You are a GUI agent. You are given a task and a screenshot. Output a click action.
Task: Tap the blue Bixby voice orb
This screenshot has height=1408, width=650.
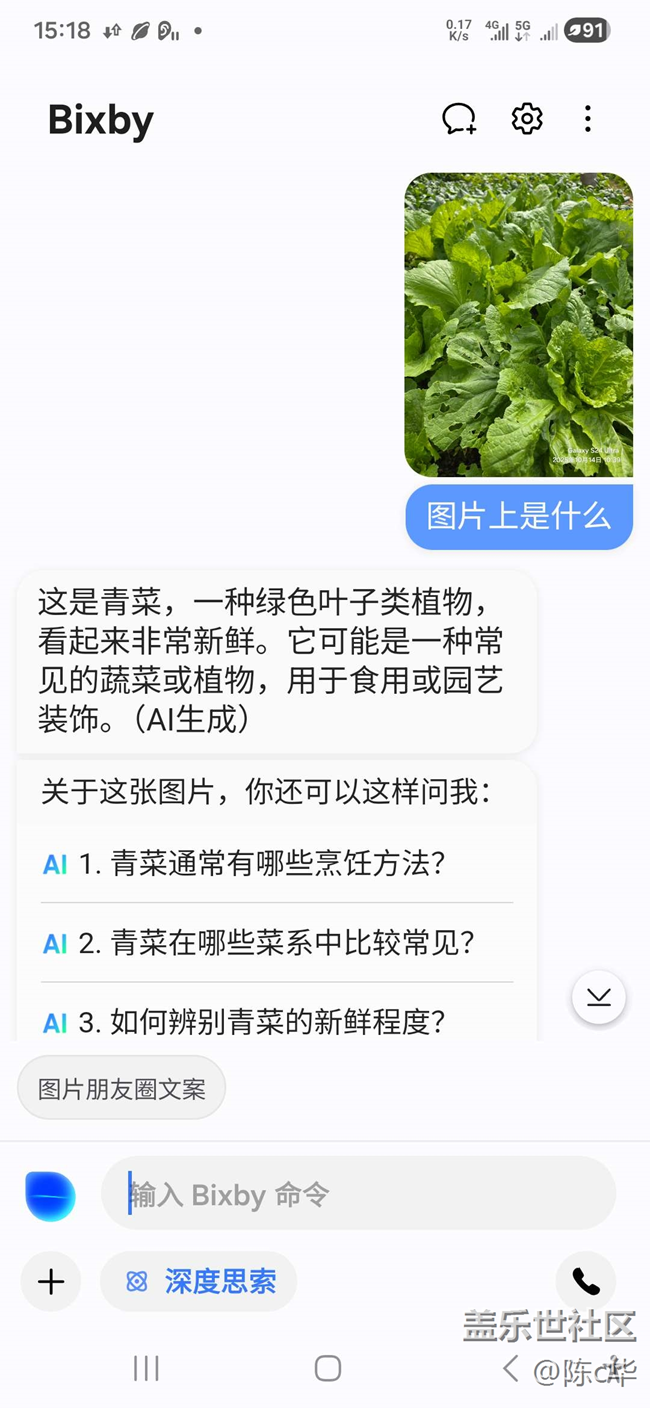(50, 1195)
